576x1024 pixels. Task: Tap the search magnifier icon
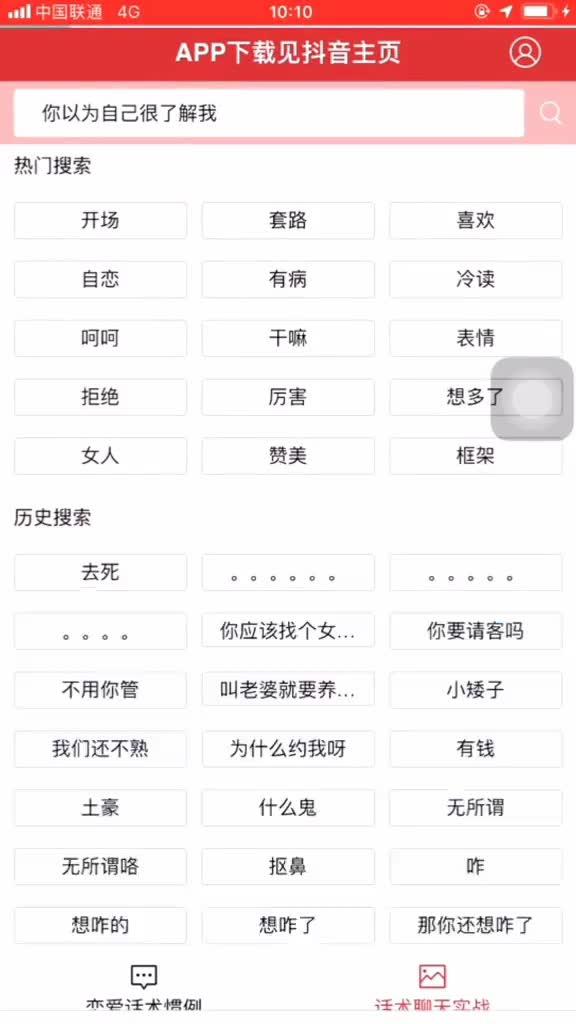coord(550,114)
